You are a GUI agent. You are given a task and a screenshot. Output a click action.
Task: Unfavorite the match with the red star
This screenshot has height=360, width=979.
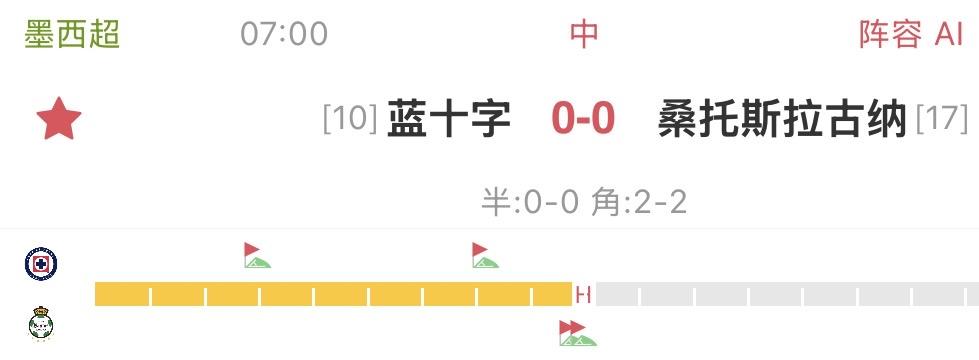[x=59, y=118]
